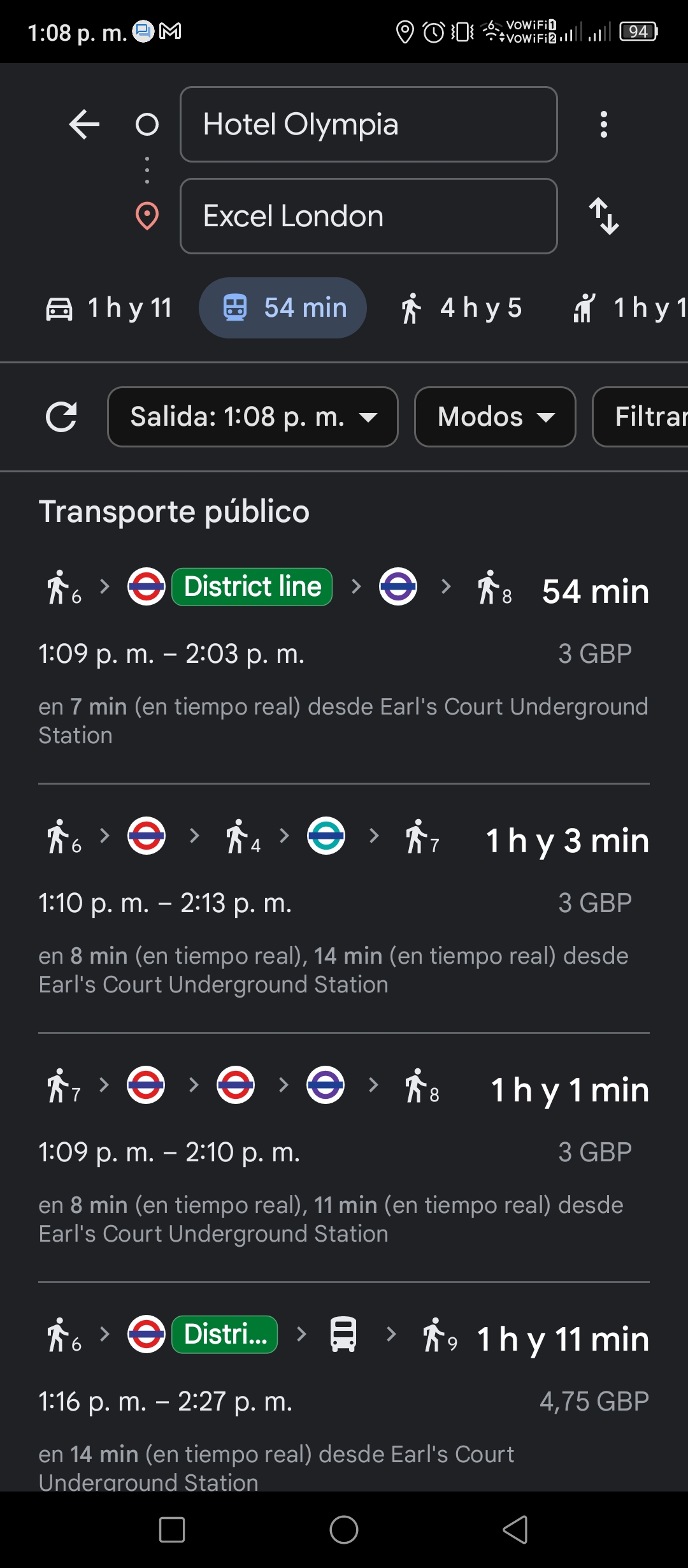Screen dimensions: 688x1568
Task: Switch to driving mode, 1 h y 11
Action: pos(110,308)
